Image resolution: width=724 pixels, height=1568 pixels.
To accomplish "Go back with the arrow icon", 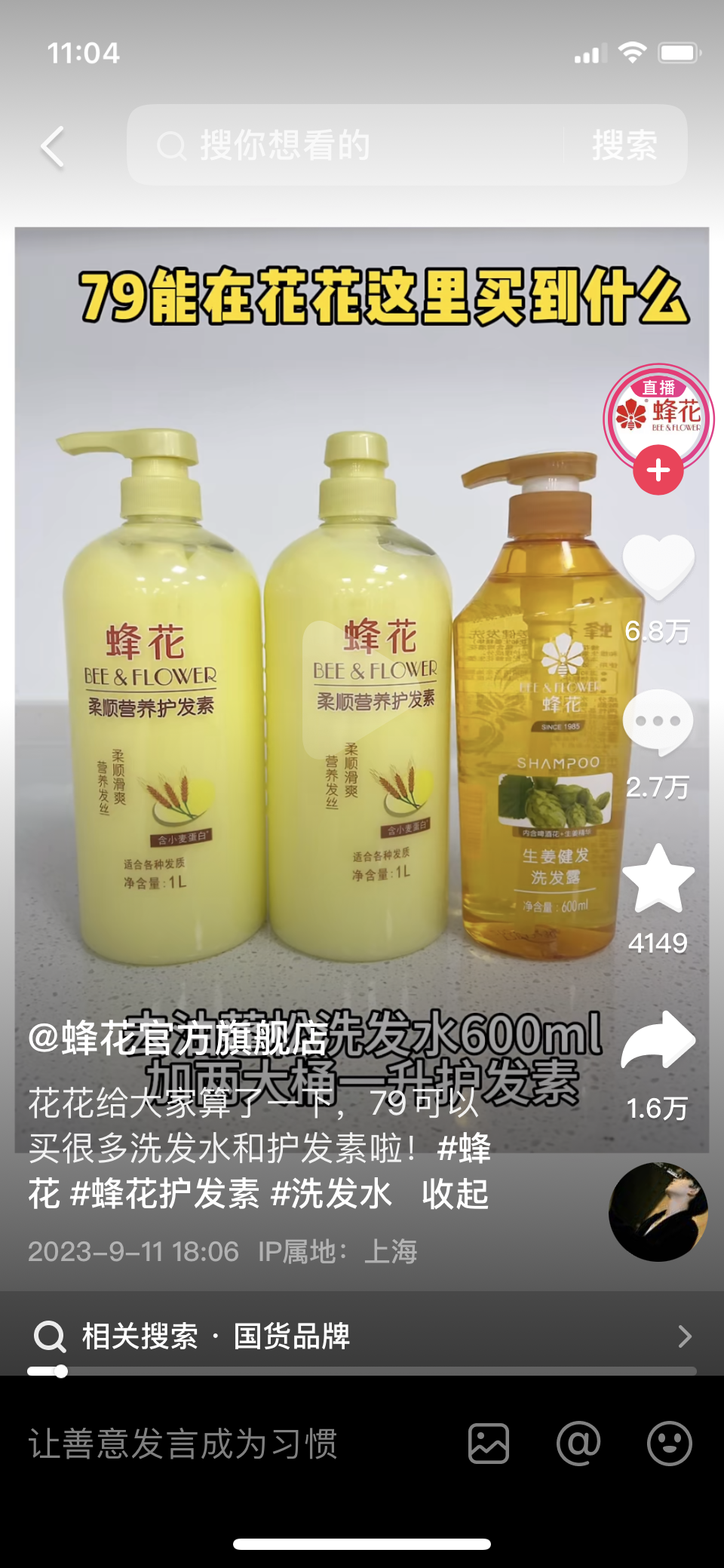I will click(53, 146).
